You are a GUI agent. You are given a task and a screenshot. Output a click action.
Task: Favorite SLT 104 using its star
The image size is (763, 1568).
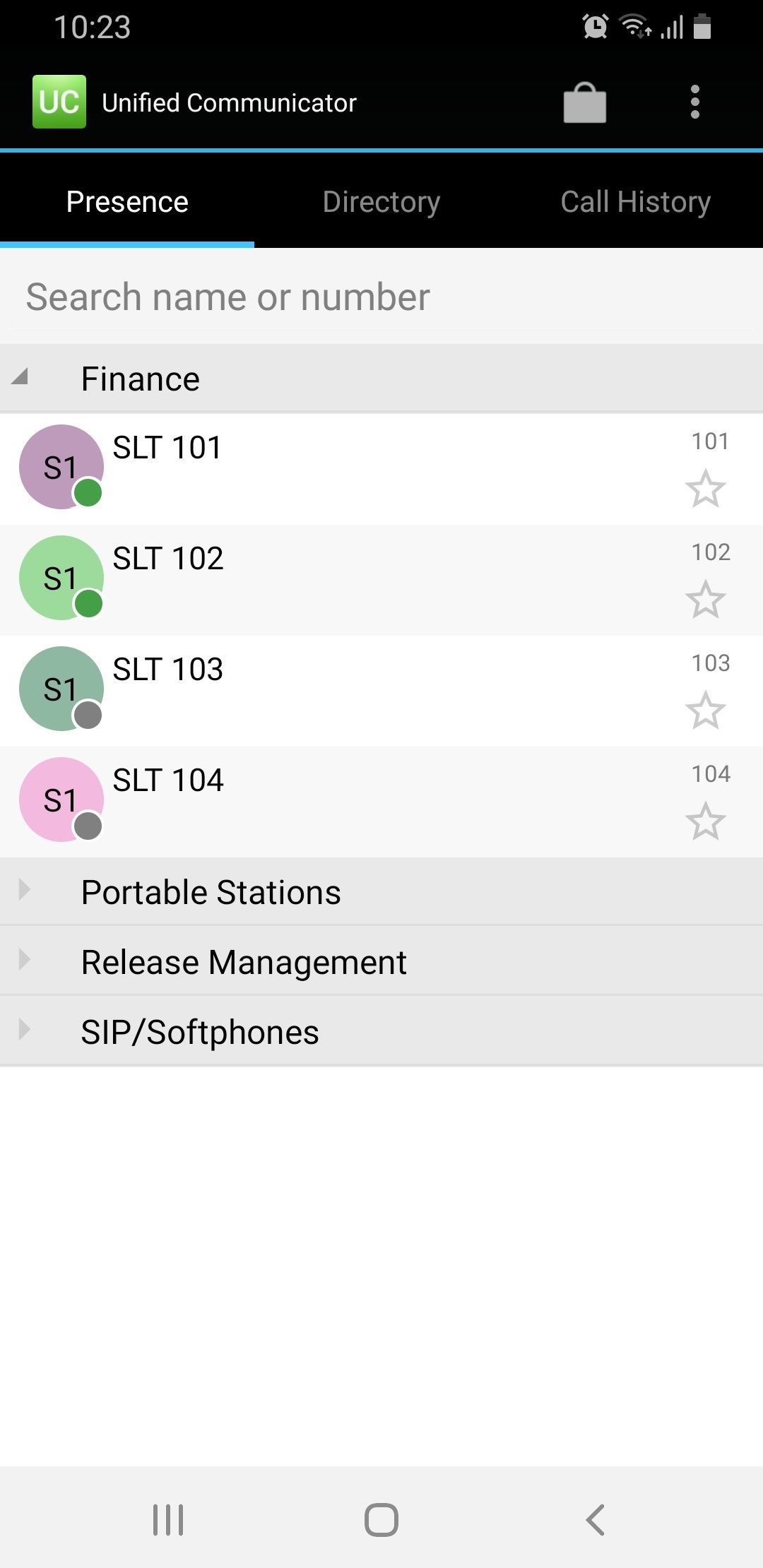[706, 821]
